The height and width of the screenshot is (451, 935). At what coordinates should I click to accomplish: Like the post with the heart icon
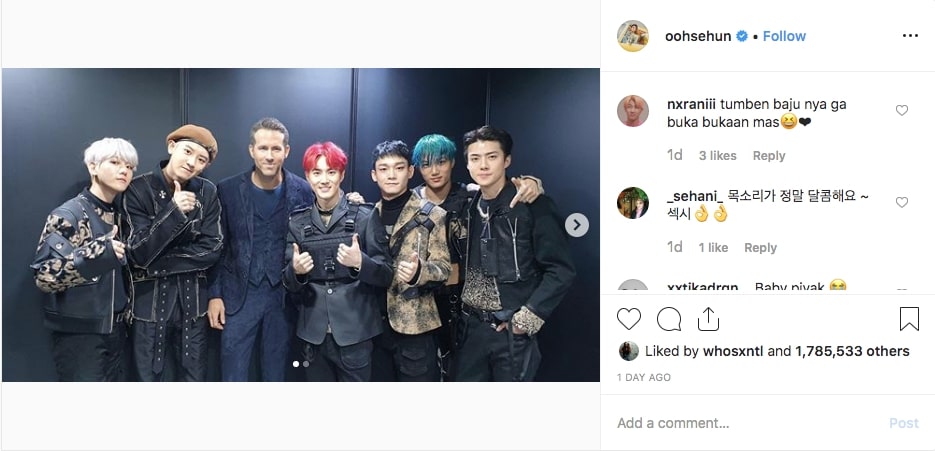point(629,319)
